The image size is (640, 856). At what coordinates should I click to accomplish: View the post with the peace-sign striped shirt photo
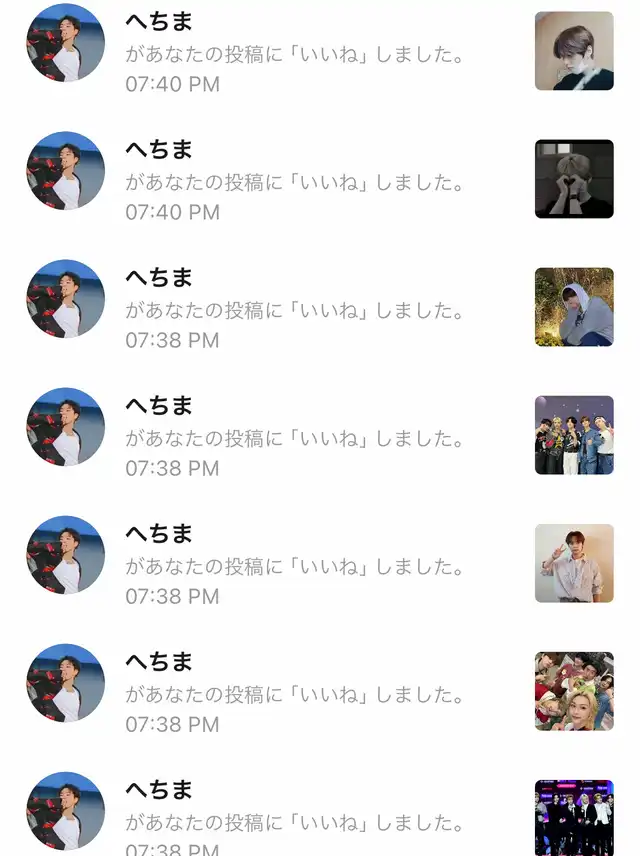574,563
